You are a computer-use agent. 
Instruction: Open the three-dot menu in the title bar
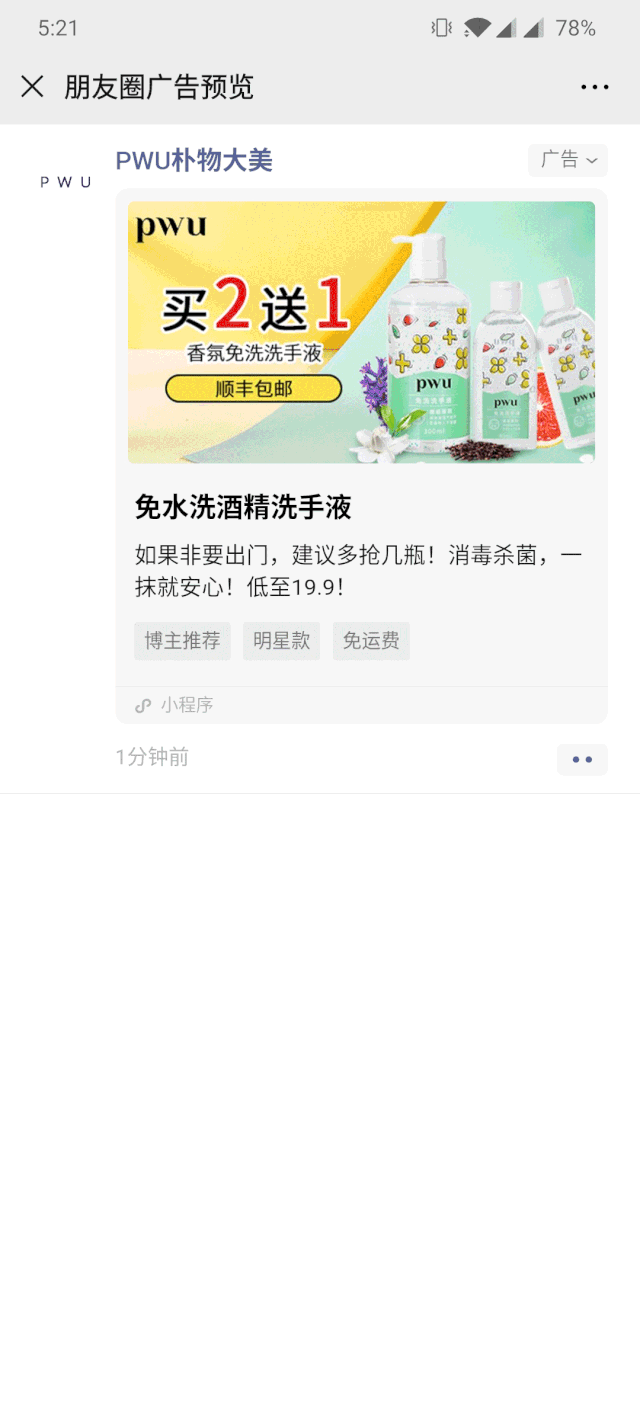pyautogui.click(x=595, y=87)
